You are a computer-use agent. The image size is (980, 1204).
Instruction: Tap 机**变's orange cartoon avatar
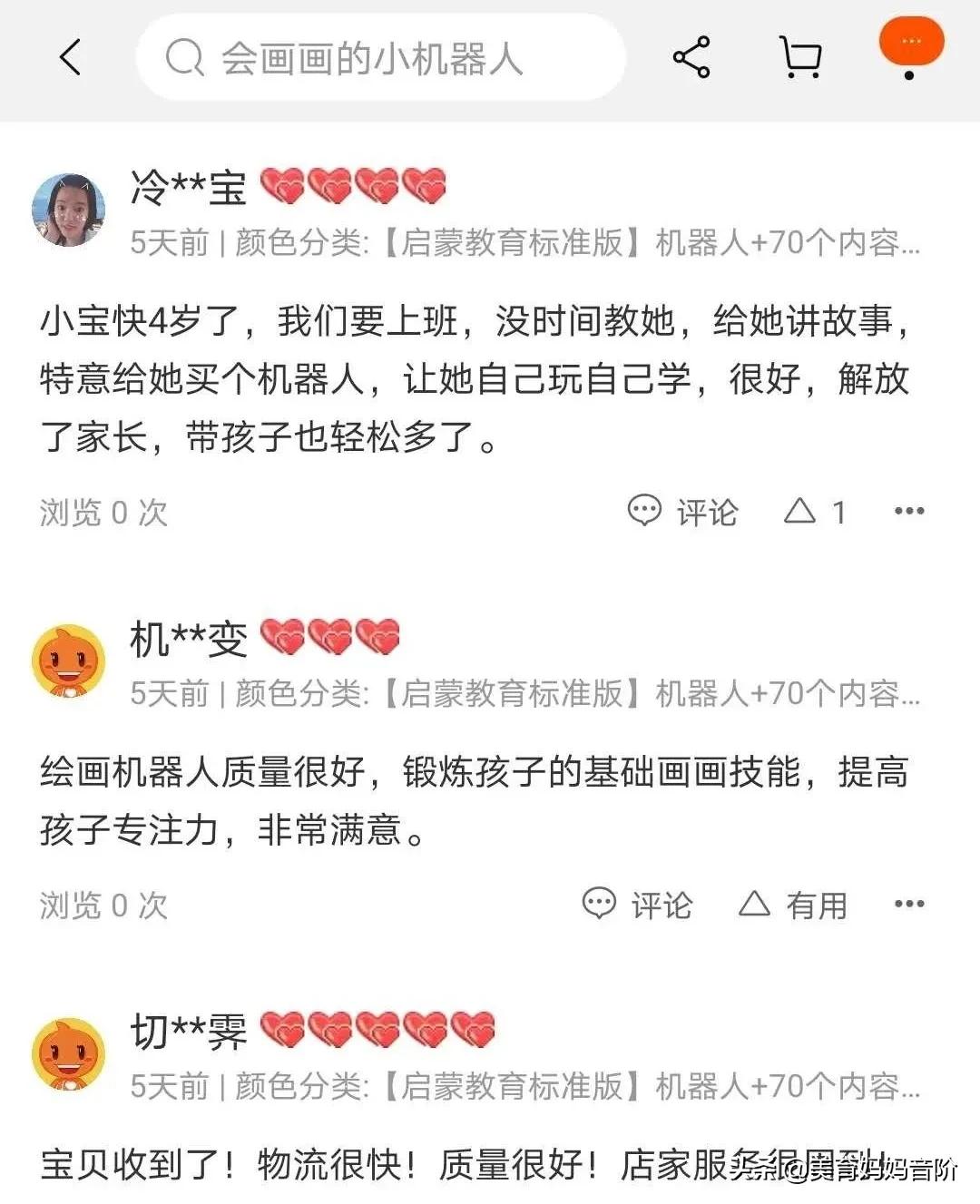point(68,660)
